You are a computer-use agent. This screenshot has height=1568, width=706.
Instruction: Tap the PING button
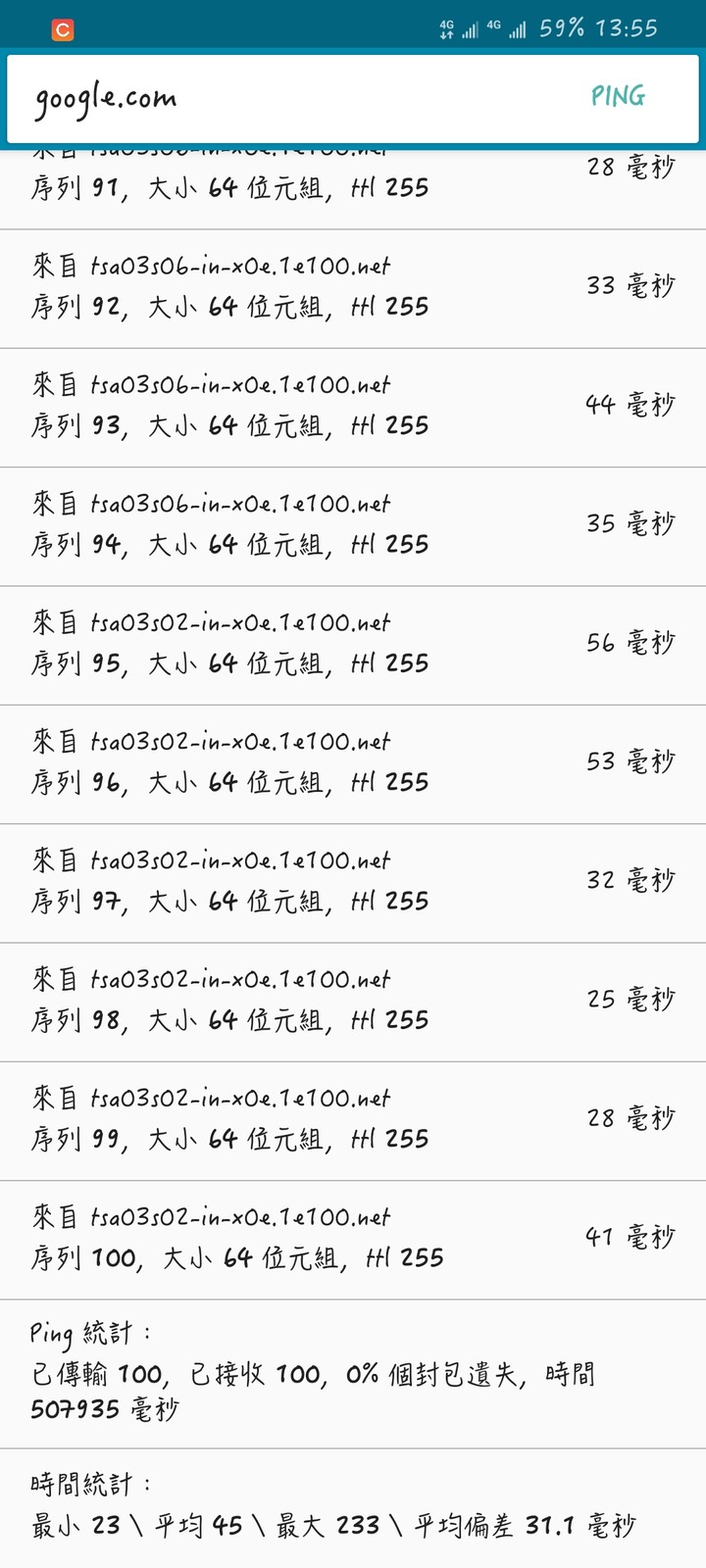pos(618,96)
